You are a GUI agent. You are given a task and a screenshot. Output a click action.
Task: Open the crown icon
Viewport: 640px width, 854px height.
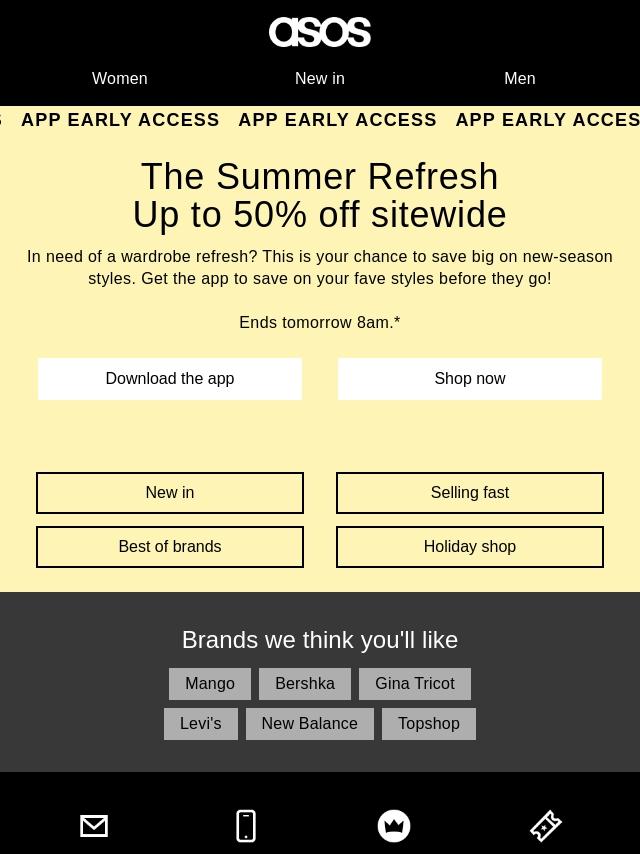coord(394,826)
